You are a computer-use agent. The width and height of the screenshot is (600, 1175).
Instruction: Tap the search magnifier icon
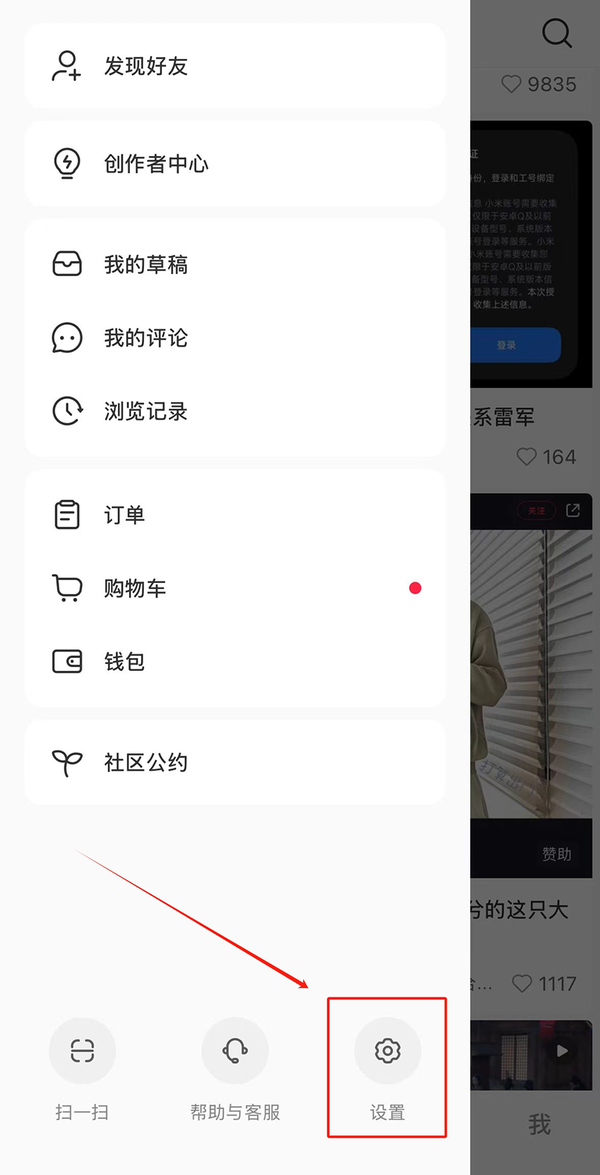pyautogui.click(x=557, y=33)
